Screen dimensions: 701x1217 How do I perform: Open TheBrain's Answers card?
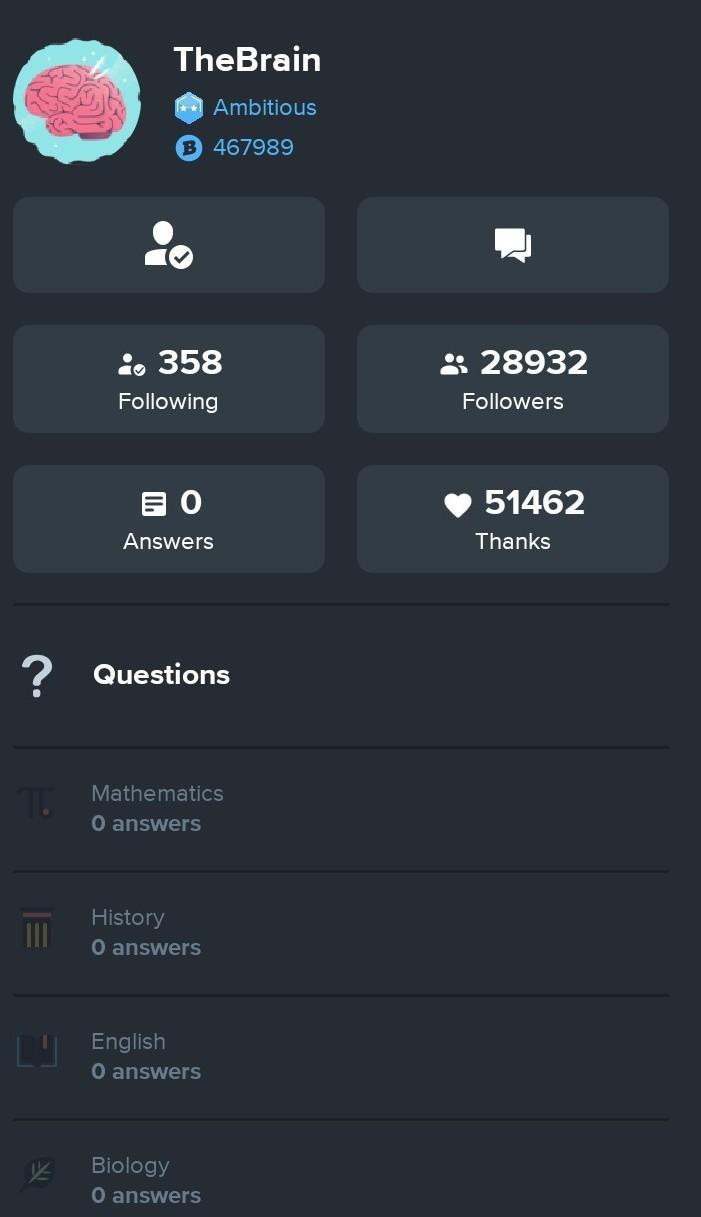click(x=168, y=519)
